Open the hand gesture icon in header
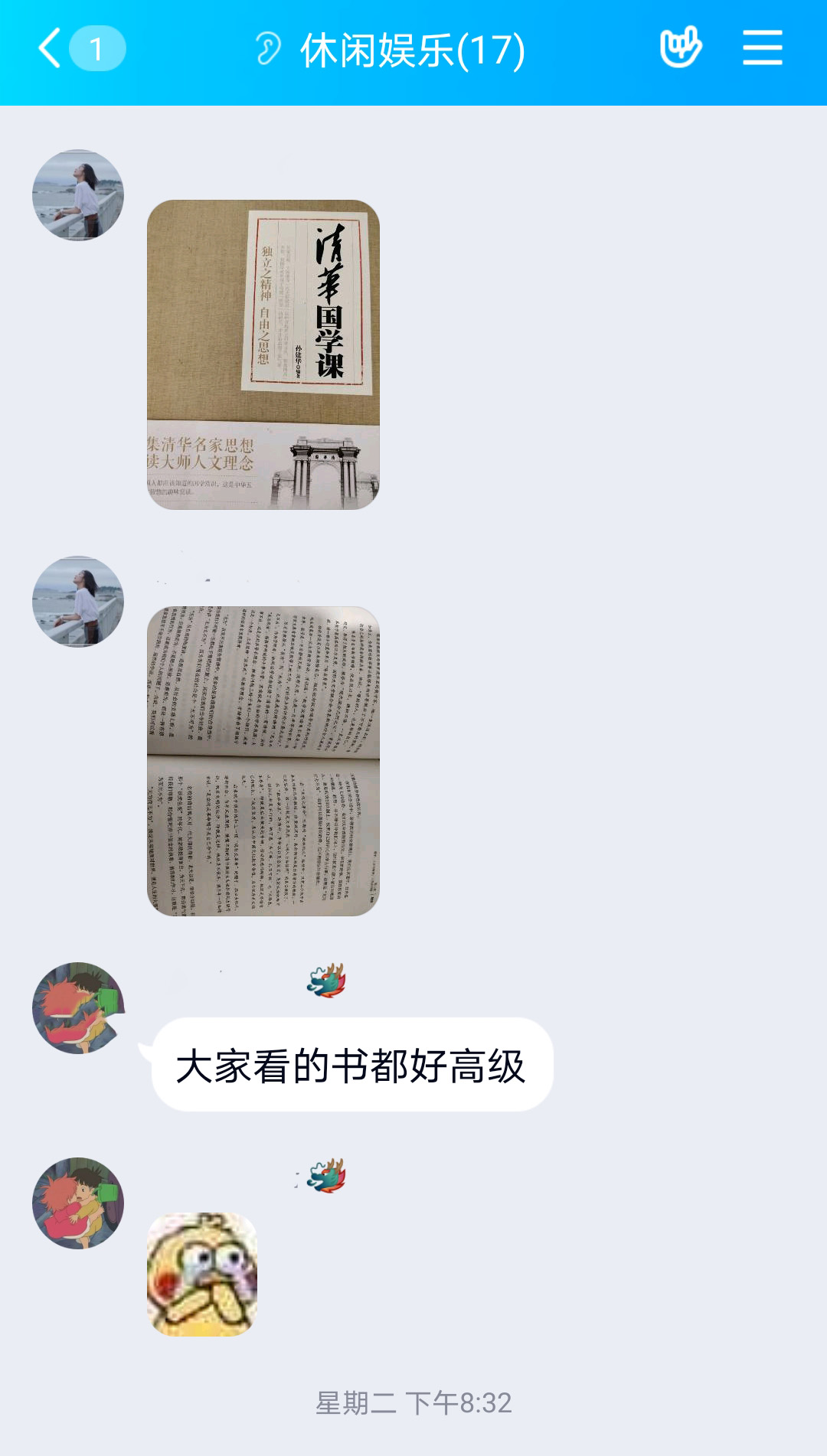This screenshot has width=827, height=1456. click(680, 47)
